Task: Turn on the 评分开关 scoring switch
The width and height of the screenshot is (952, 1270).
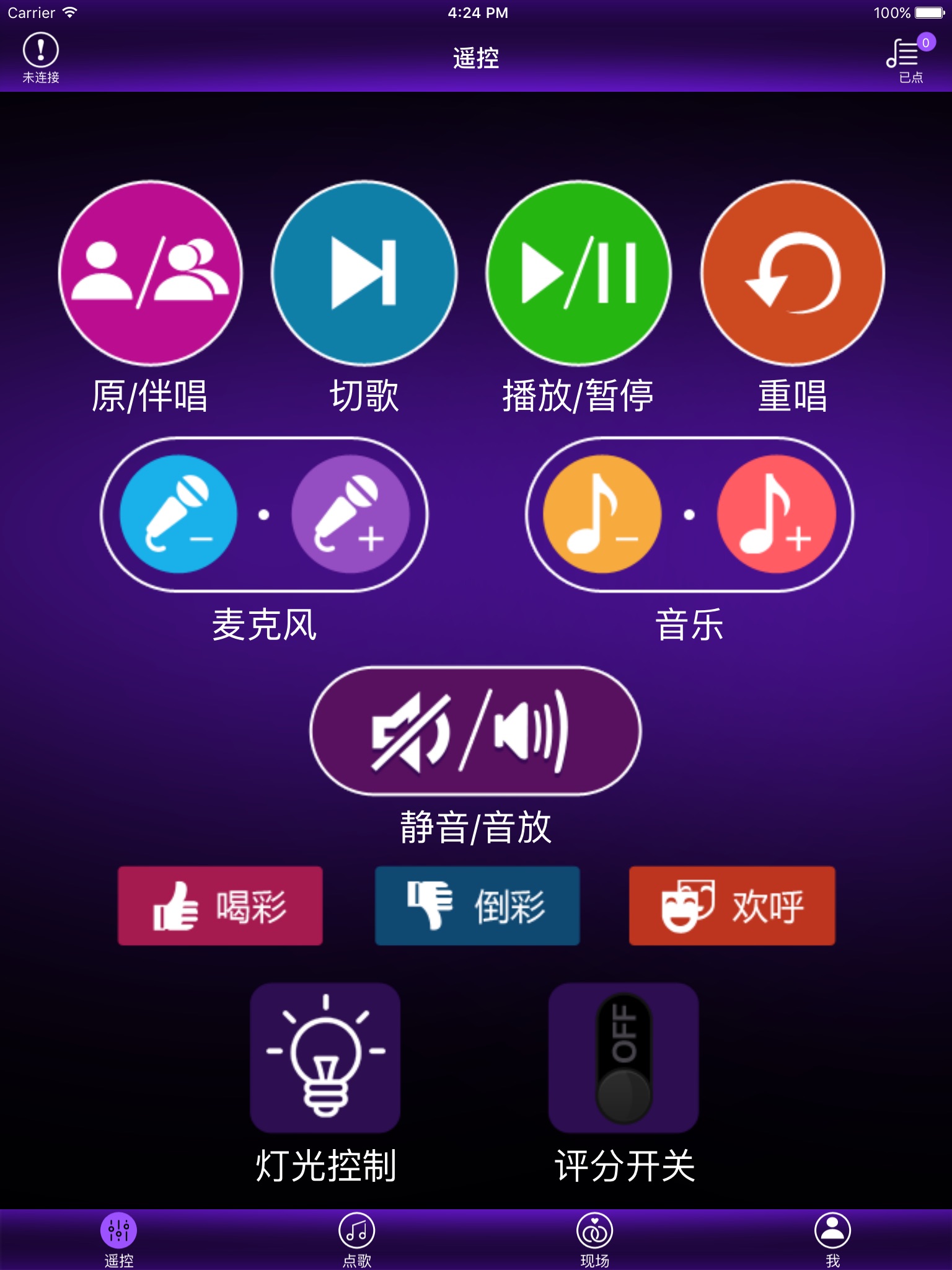Action: click(x=624, y=1058)
